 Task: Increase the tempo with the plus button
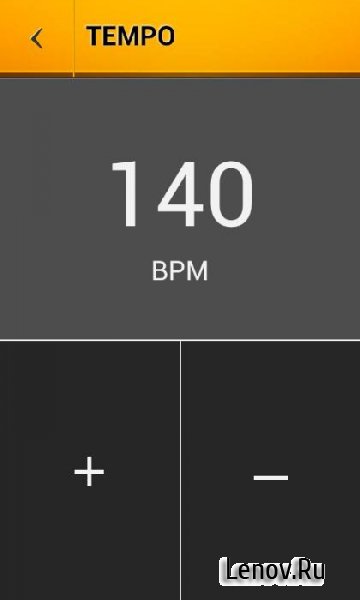coord(90,470)
